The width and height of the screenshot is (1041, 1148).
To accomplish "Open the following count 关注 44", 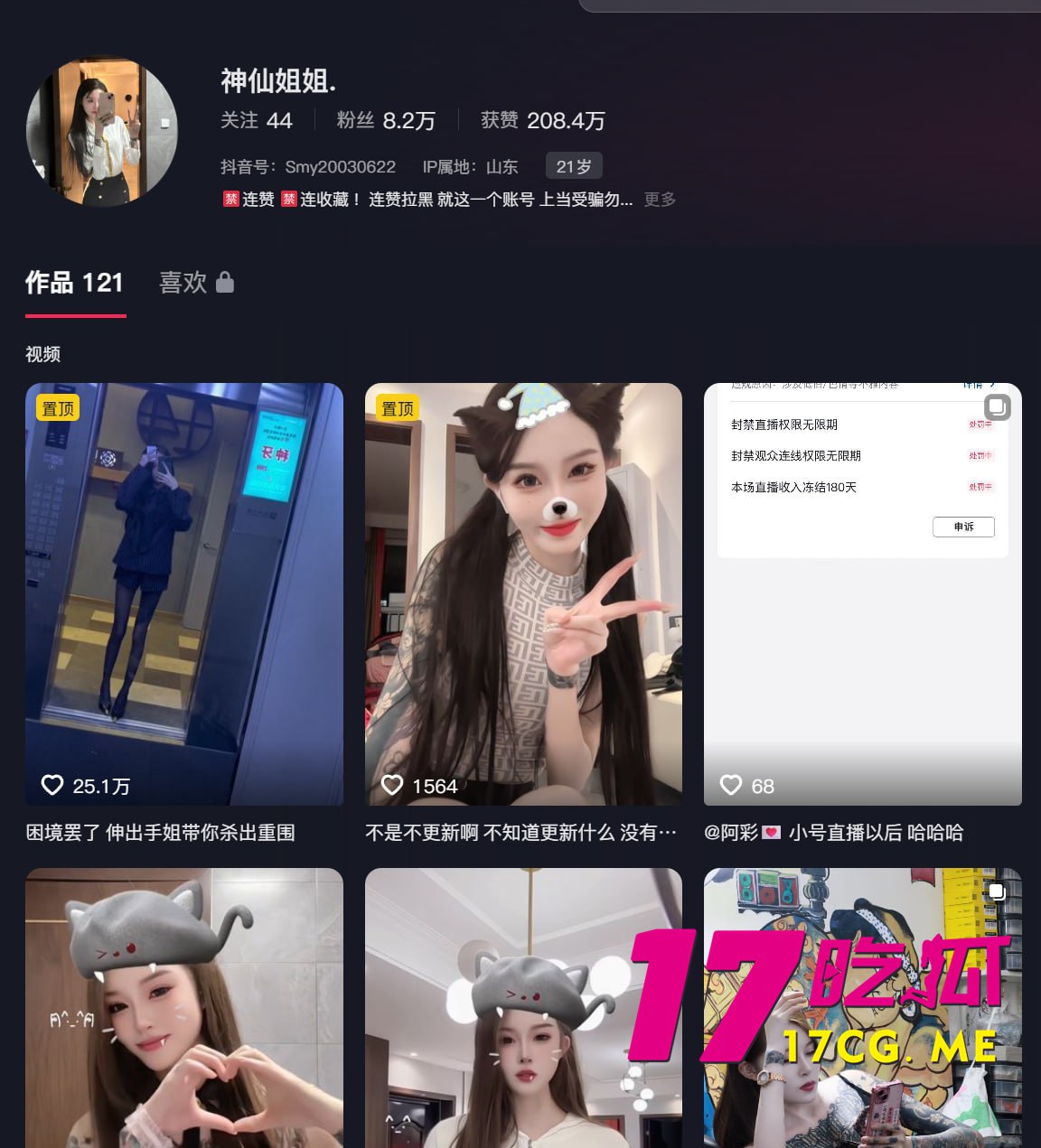I will pyautogui.click(x=257, y=120).
